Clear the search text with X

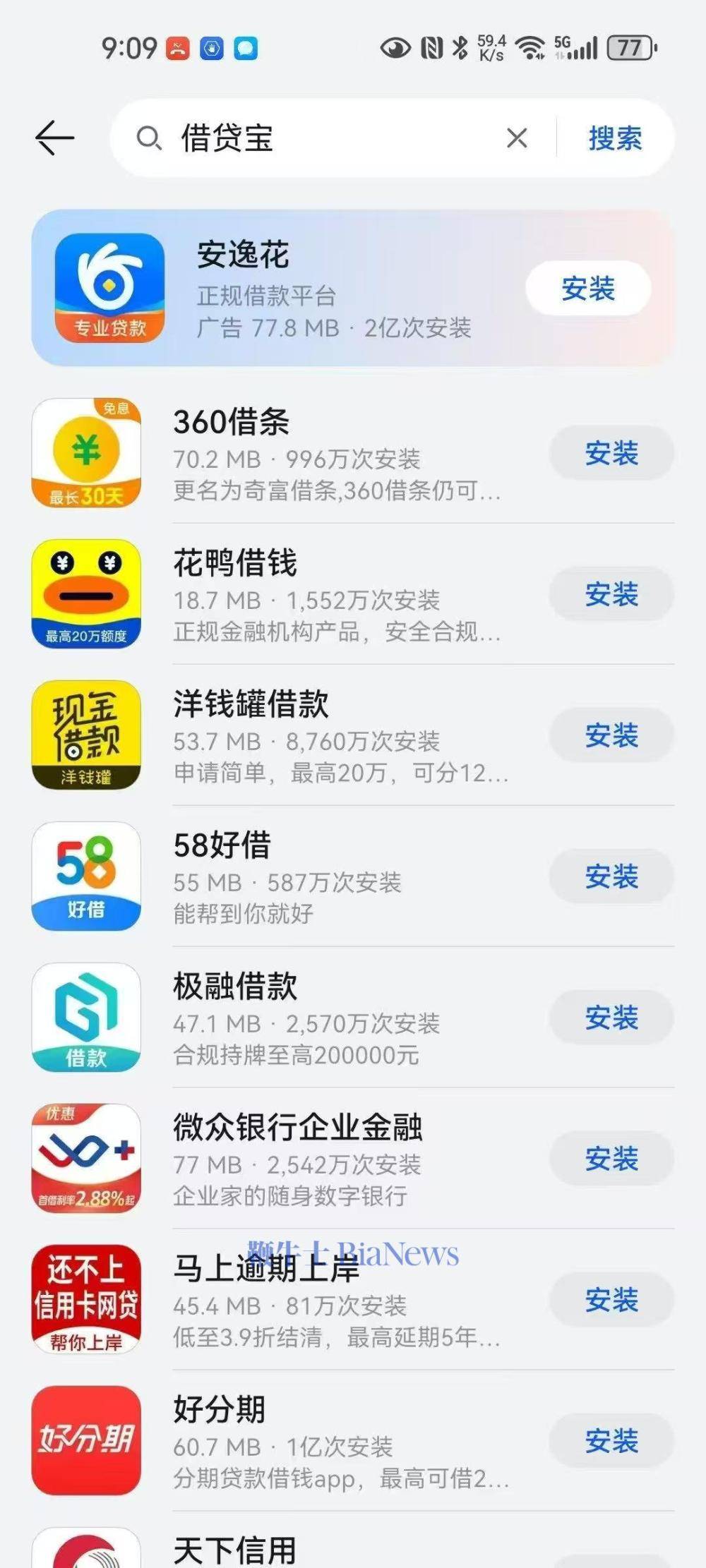(517, 138)
